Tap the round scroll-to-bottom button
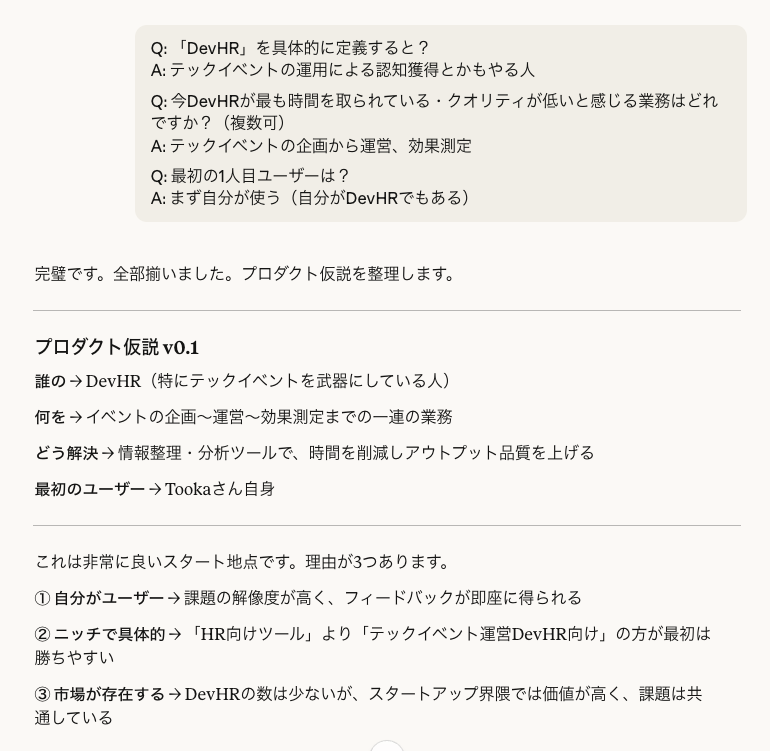Viewport: 770px width, 751px height. point(387,746)
